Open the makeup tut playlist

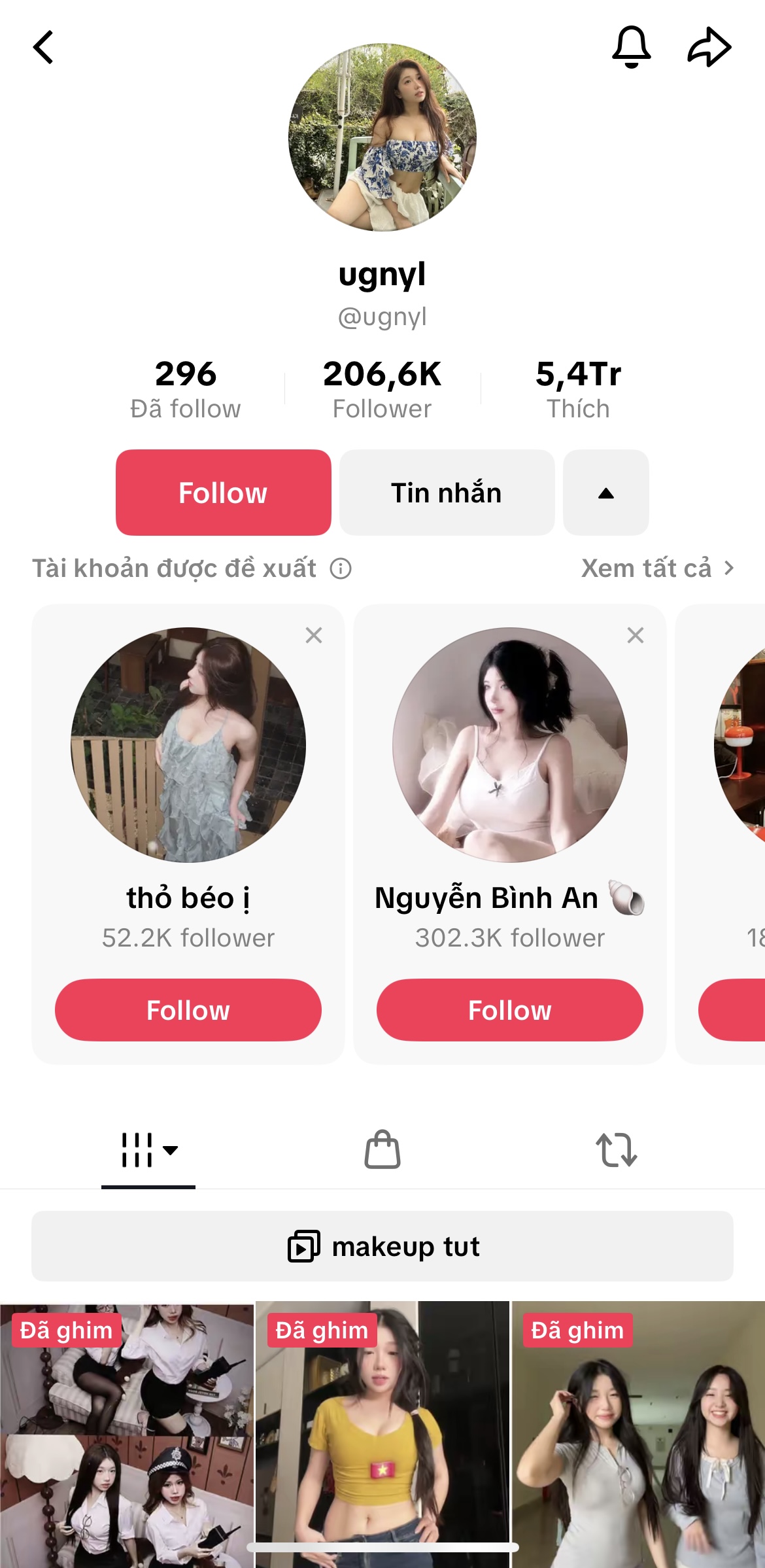[382, 1246]
